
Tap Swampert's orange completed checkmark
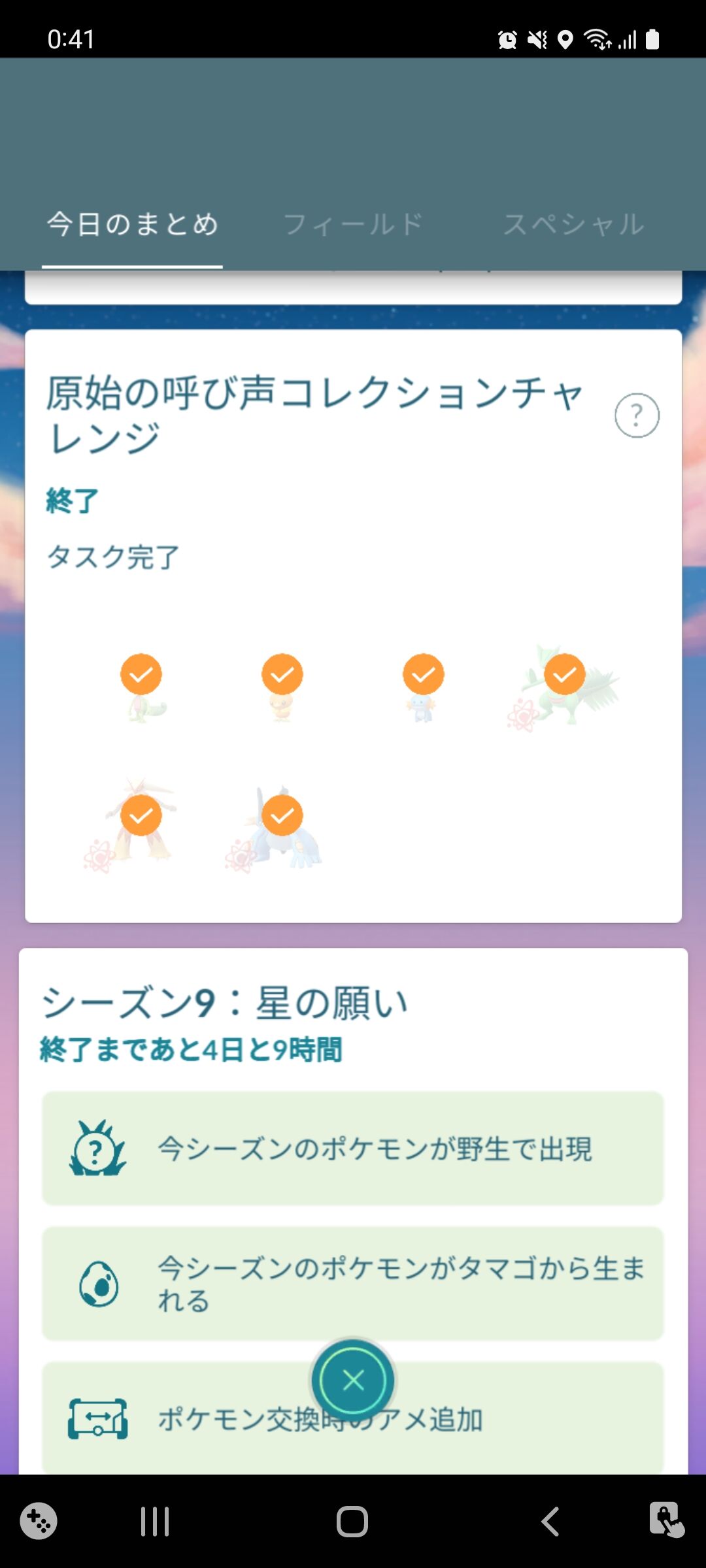click(x=283, y=815)
